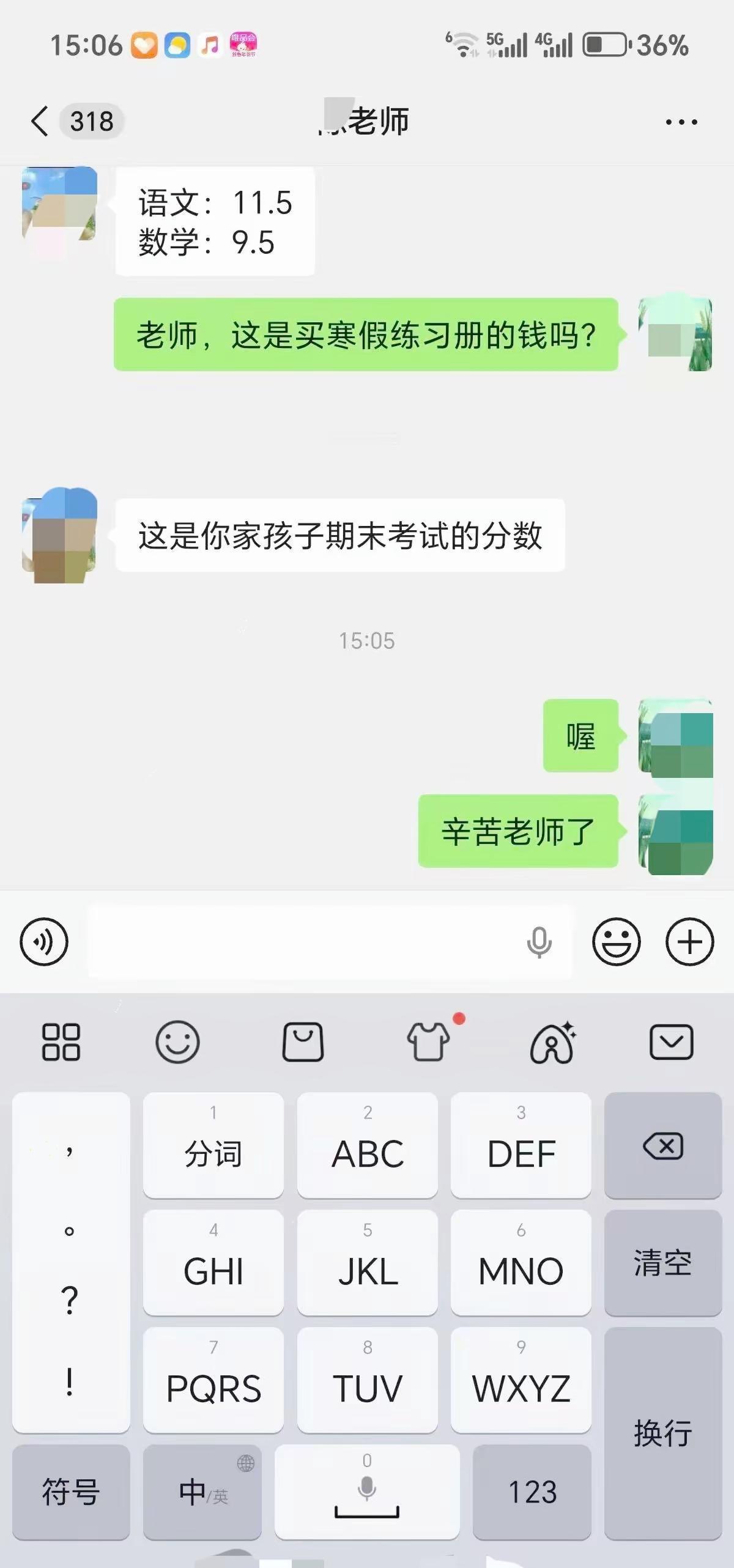Open the plus attachment menu
This screenshot has height=1568, width=734.
tap(689, 942)
